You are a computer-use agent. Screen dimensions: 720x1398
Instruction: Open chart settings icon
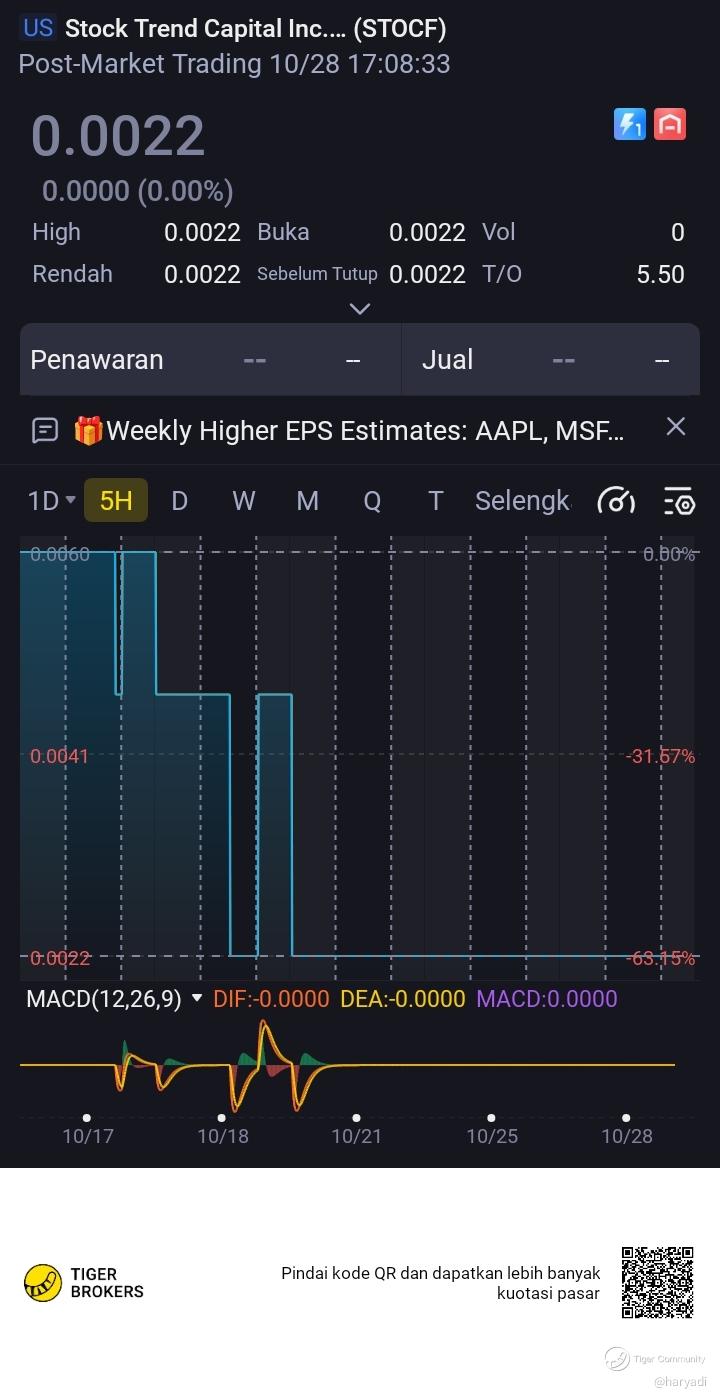click(x=679, y=501)
